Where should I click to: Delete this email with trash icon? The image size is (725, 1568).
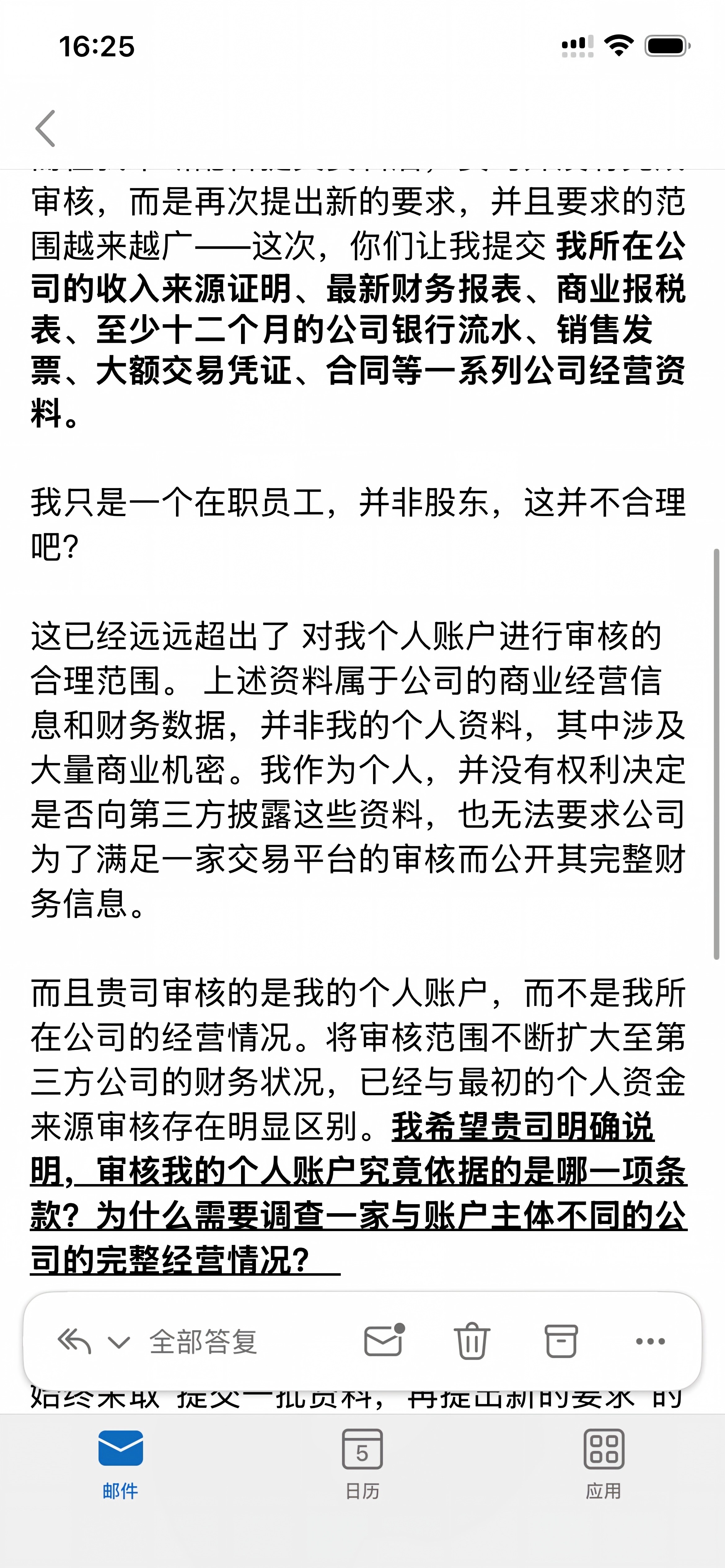[x=472, y=1341]
